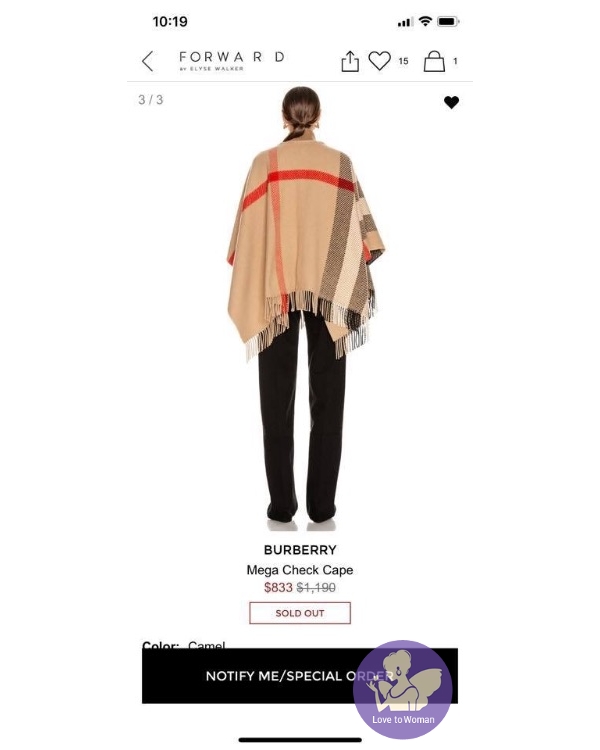
Task: Toggle the favorite heart on product image
Action: point(451,102)
